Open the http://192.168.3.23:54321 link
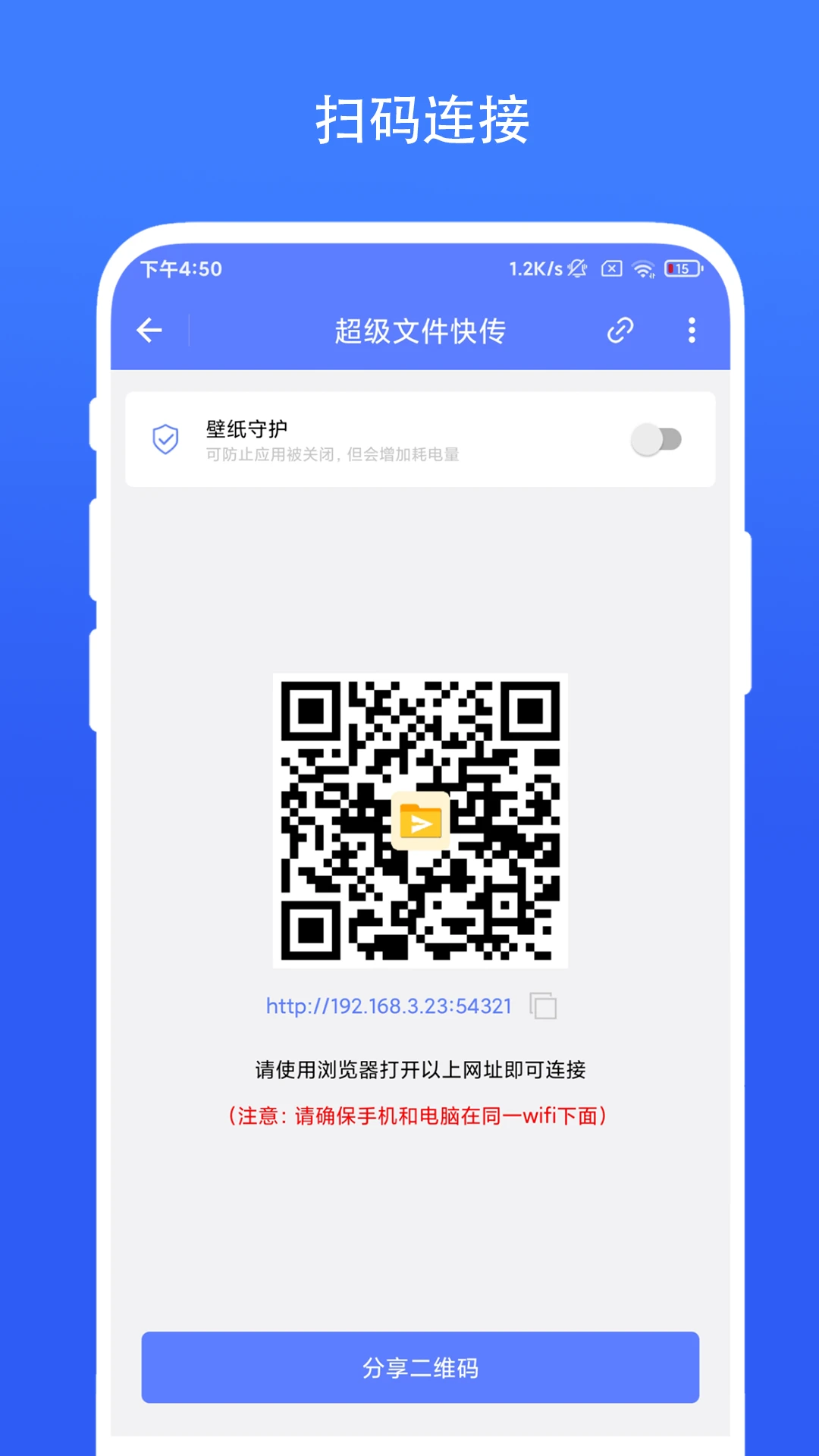 tap(388, 1006)
